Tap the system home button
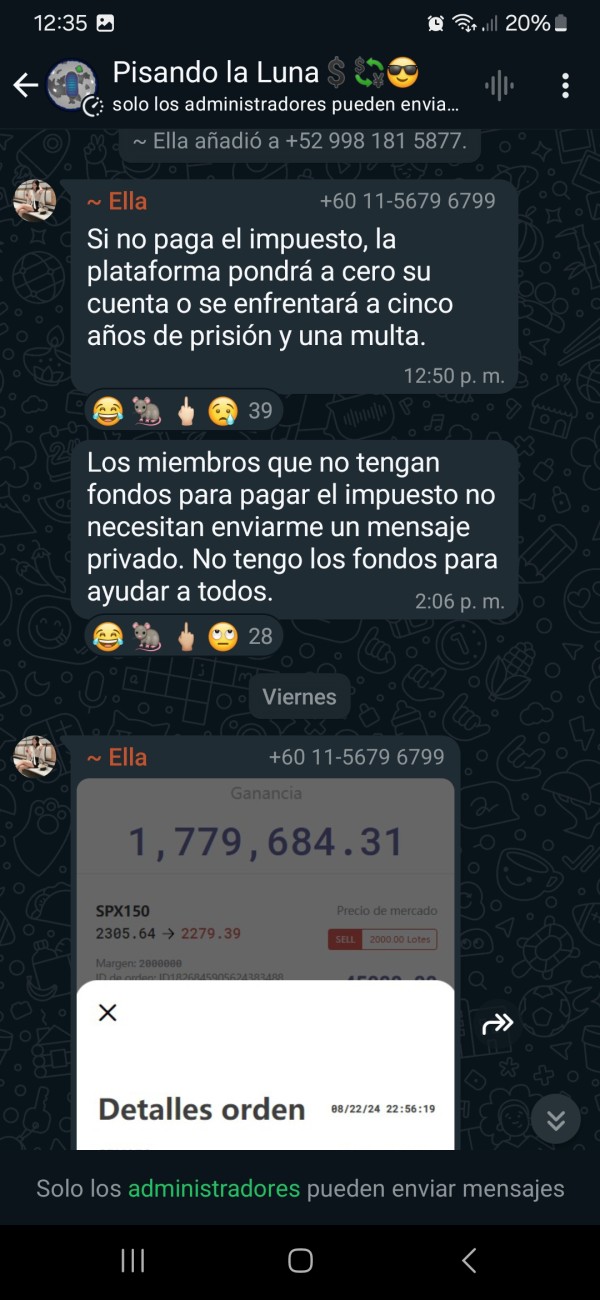Image resolution: width=600 pixels, height=1300 pixels. 300,1261
